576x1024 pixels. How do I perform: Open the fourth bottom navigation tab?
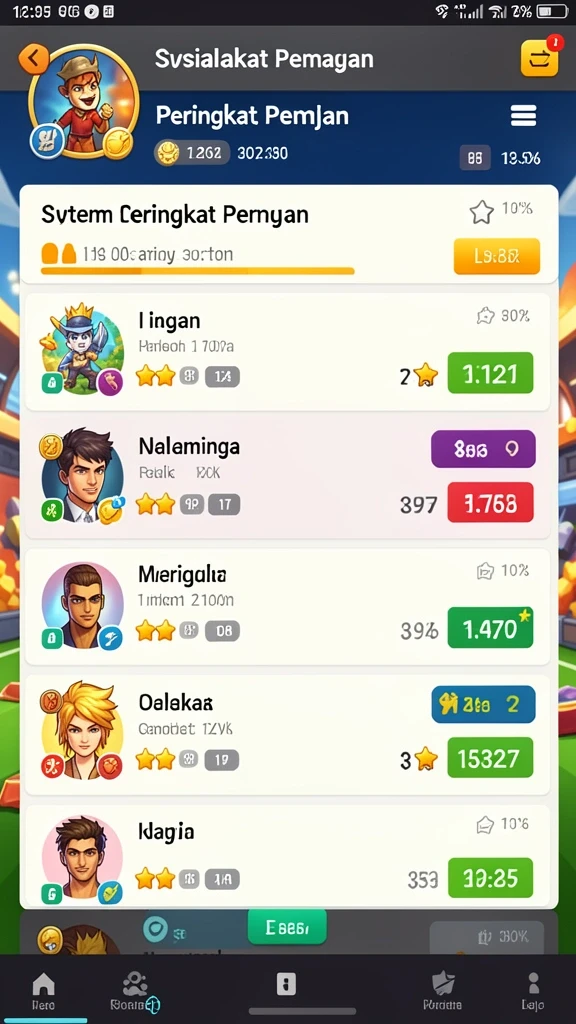tap(443, 990)
